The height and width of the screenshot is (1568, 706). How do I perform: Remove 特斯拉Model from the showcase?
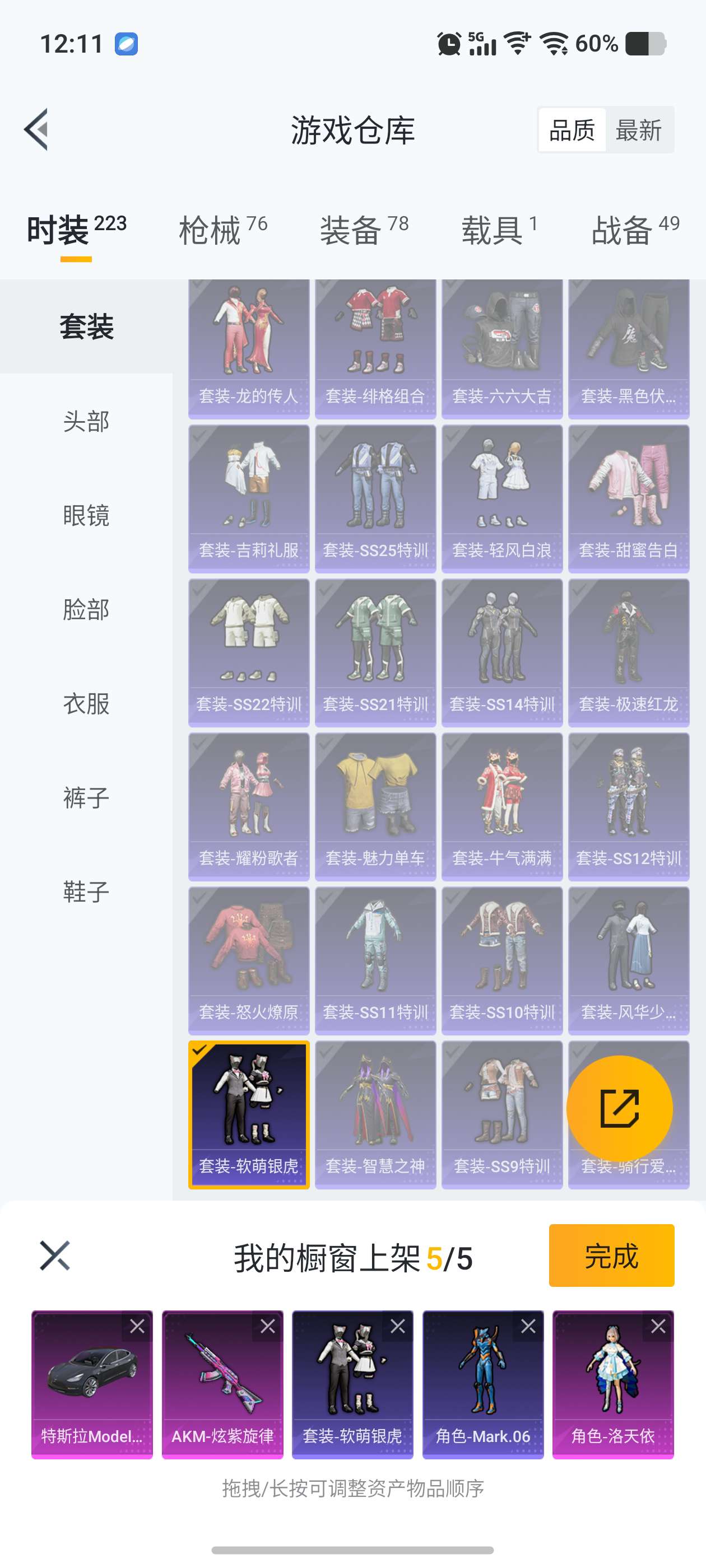[x=137, y=1326]
